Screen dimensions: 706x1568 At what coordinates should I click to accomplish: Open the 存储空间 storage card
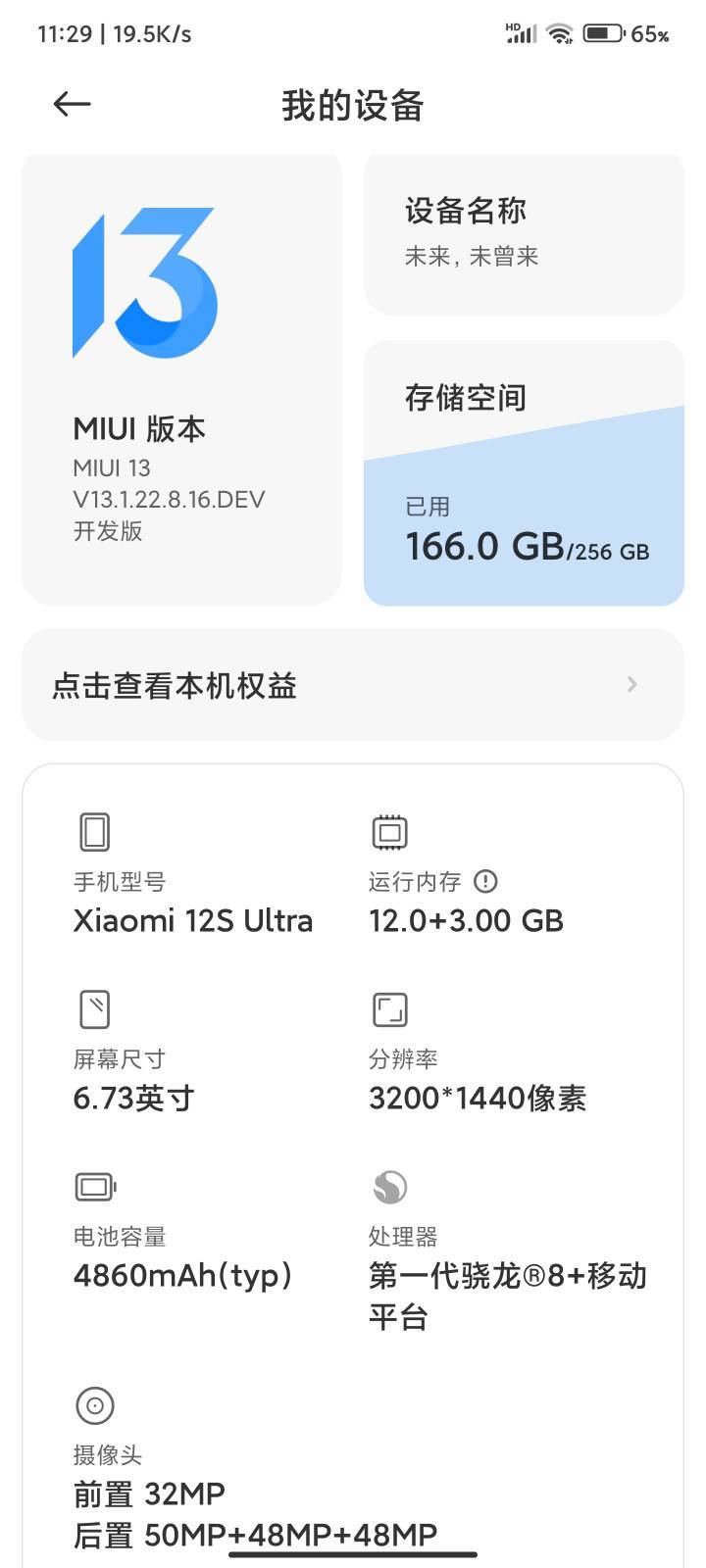tap(524, 473)
